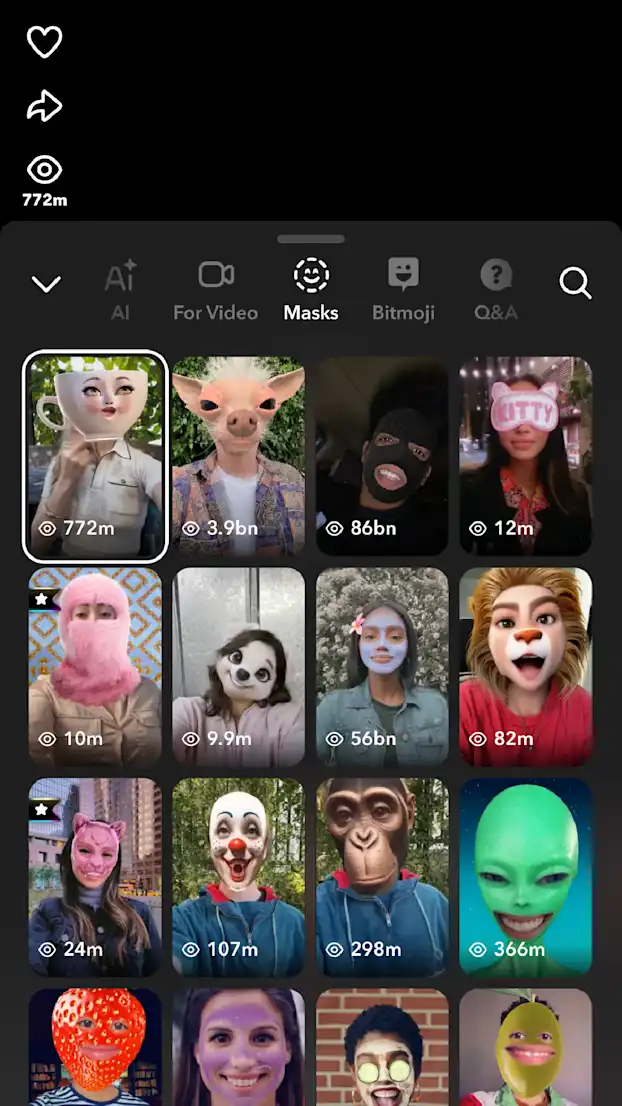
Task: Pick the monkey face lens 298m
Action: pyautogui.click(x=382, y=877)
